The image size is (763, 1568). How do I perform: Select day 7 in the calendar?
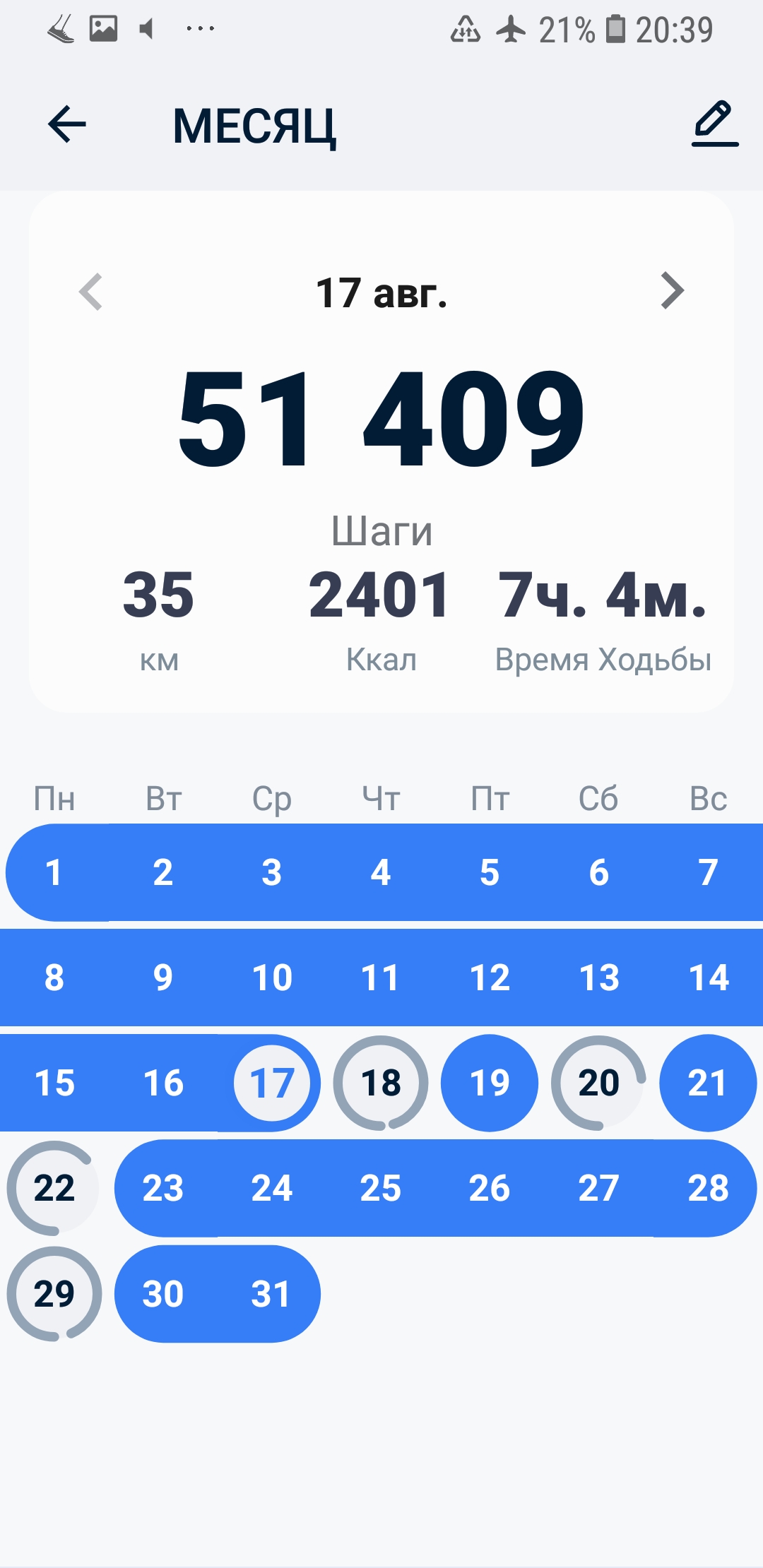(x=708, y=872)
